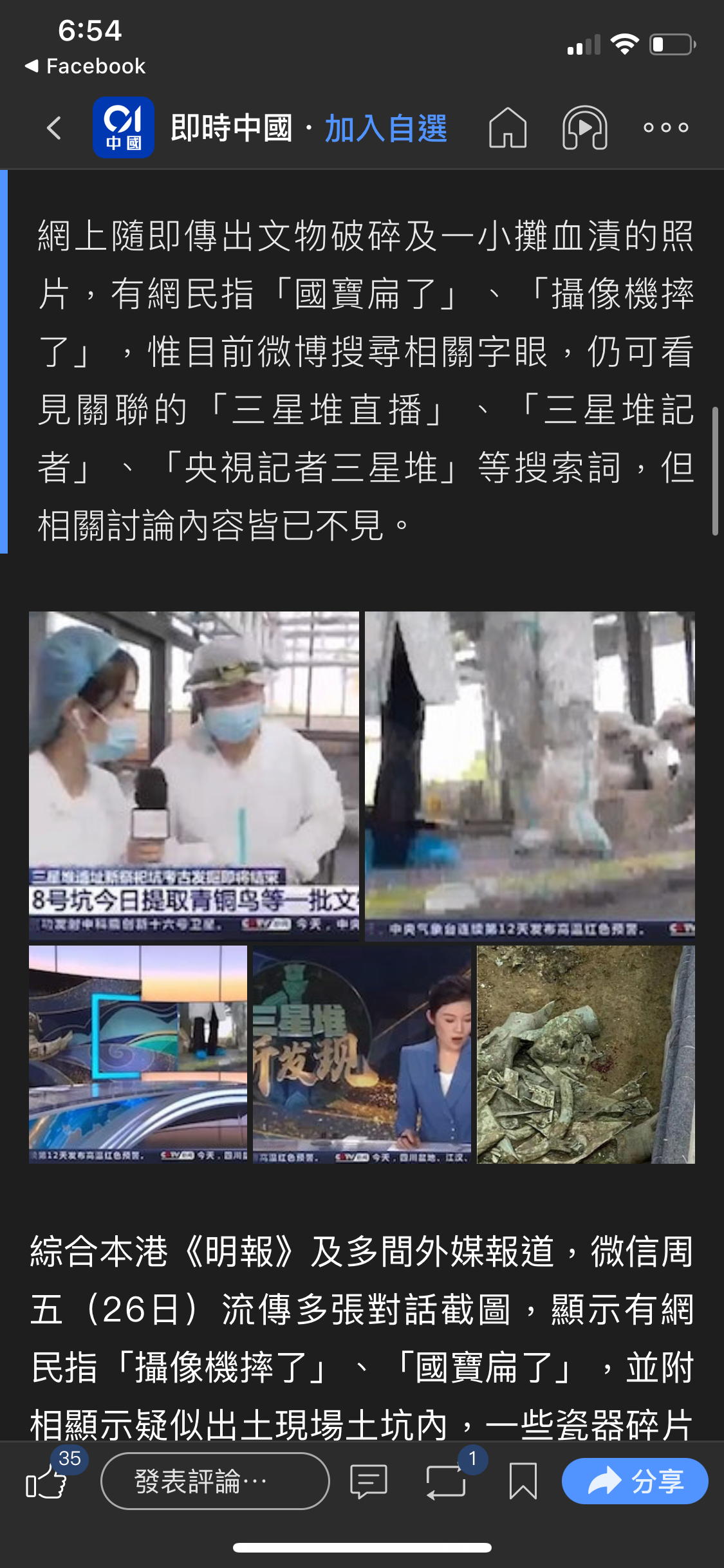Image resolution: width=724 pixels, height=1568 pixels.
Task: Open the audio playback headphone icon
Action: tap(584, 127)
